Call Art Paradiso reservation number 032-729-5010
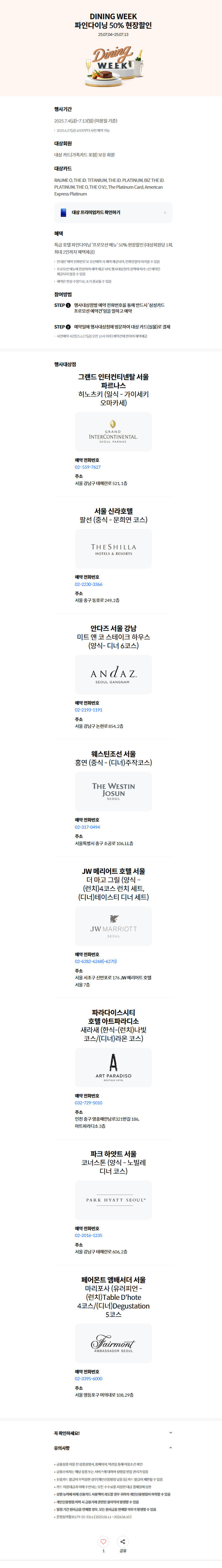The image size is (222, 1568). click(x=88, y=1102)
